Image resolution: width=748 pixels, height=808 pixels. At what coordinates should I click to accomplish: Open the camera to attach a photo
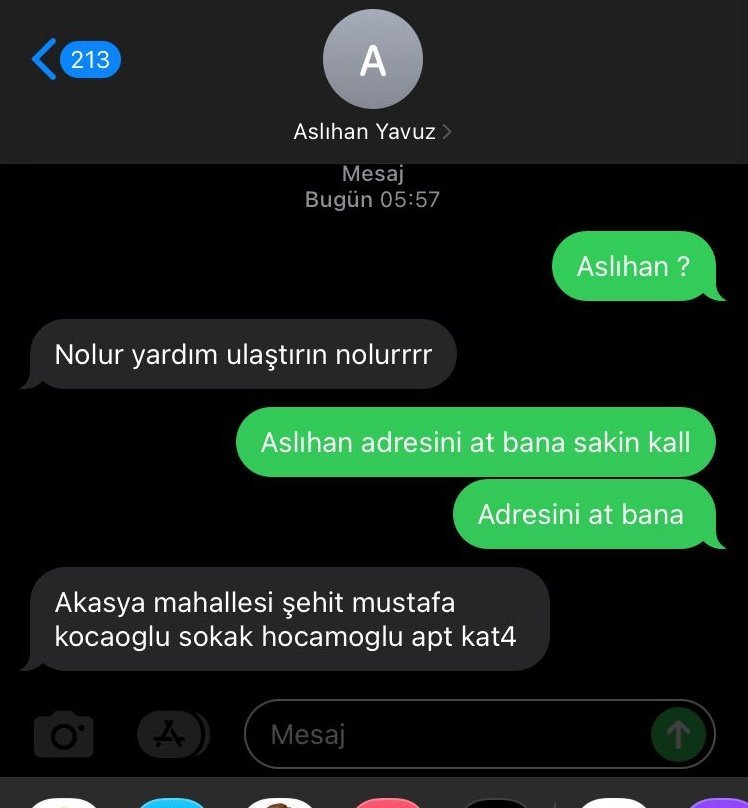(x=64, y=735)
